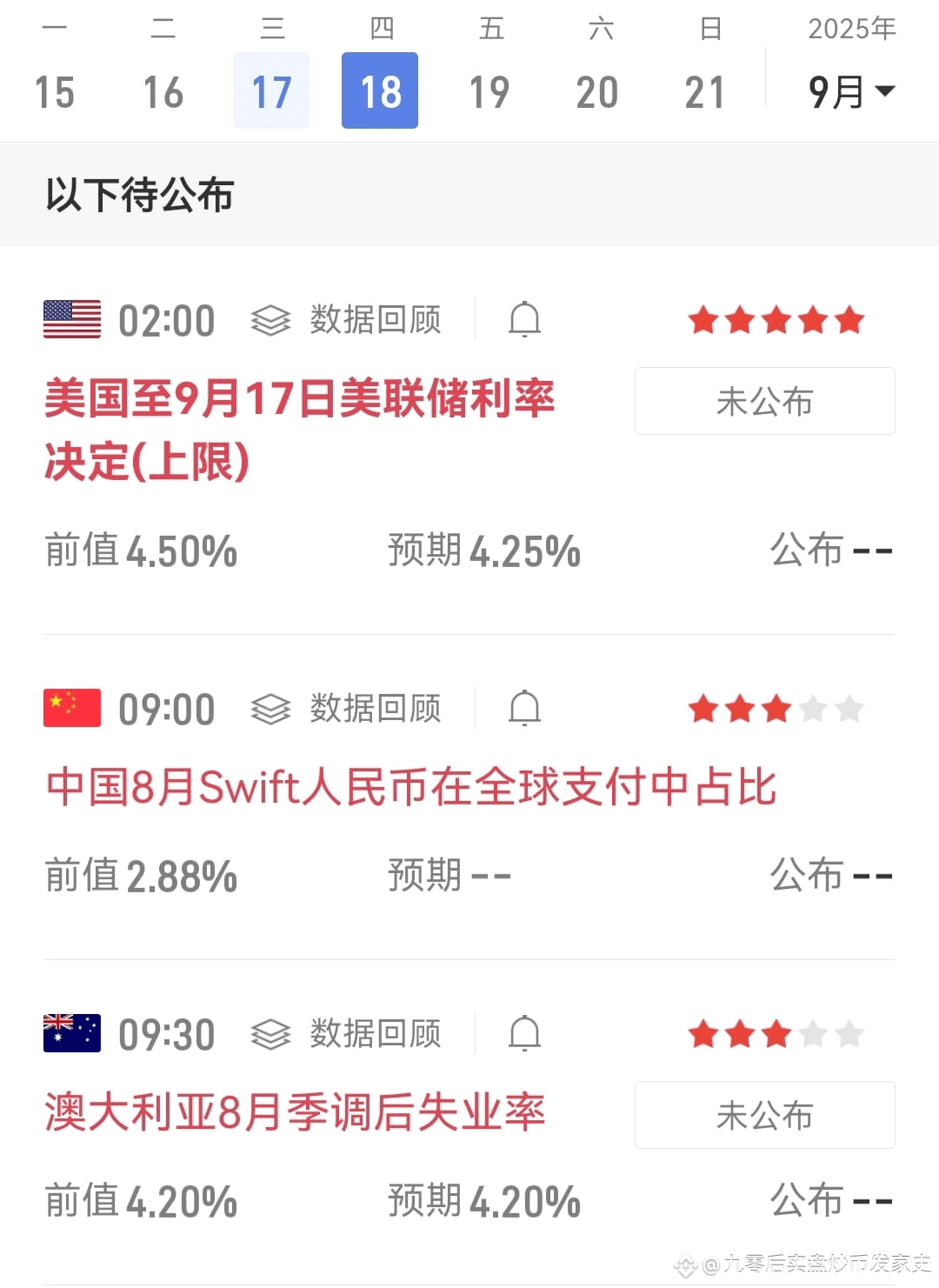Go to Sunday the 21st

[705, 90]
